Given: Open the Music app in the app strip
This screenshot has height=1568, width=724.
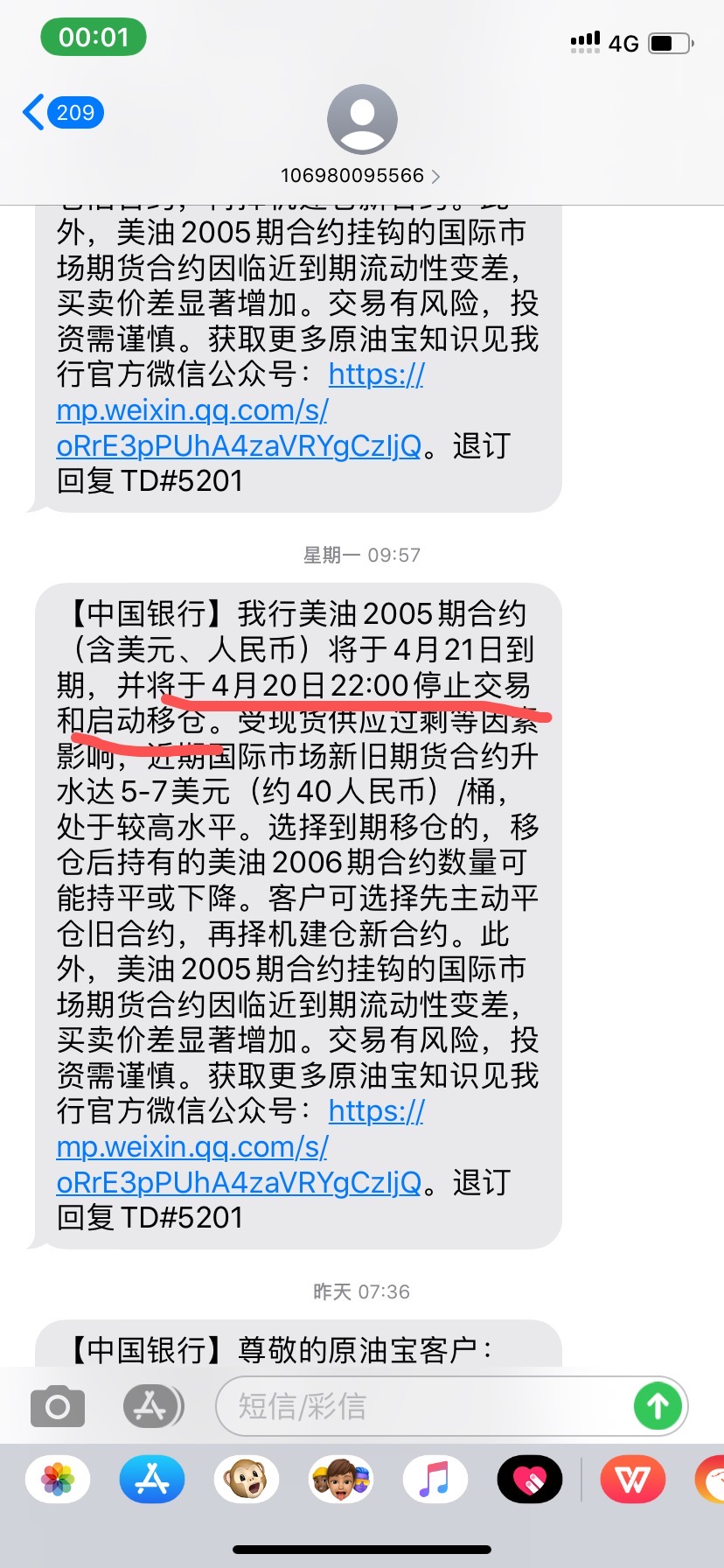Looking at the screenshot, I should click(435, 1480).
